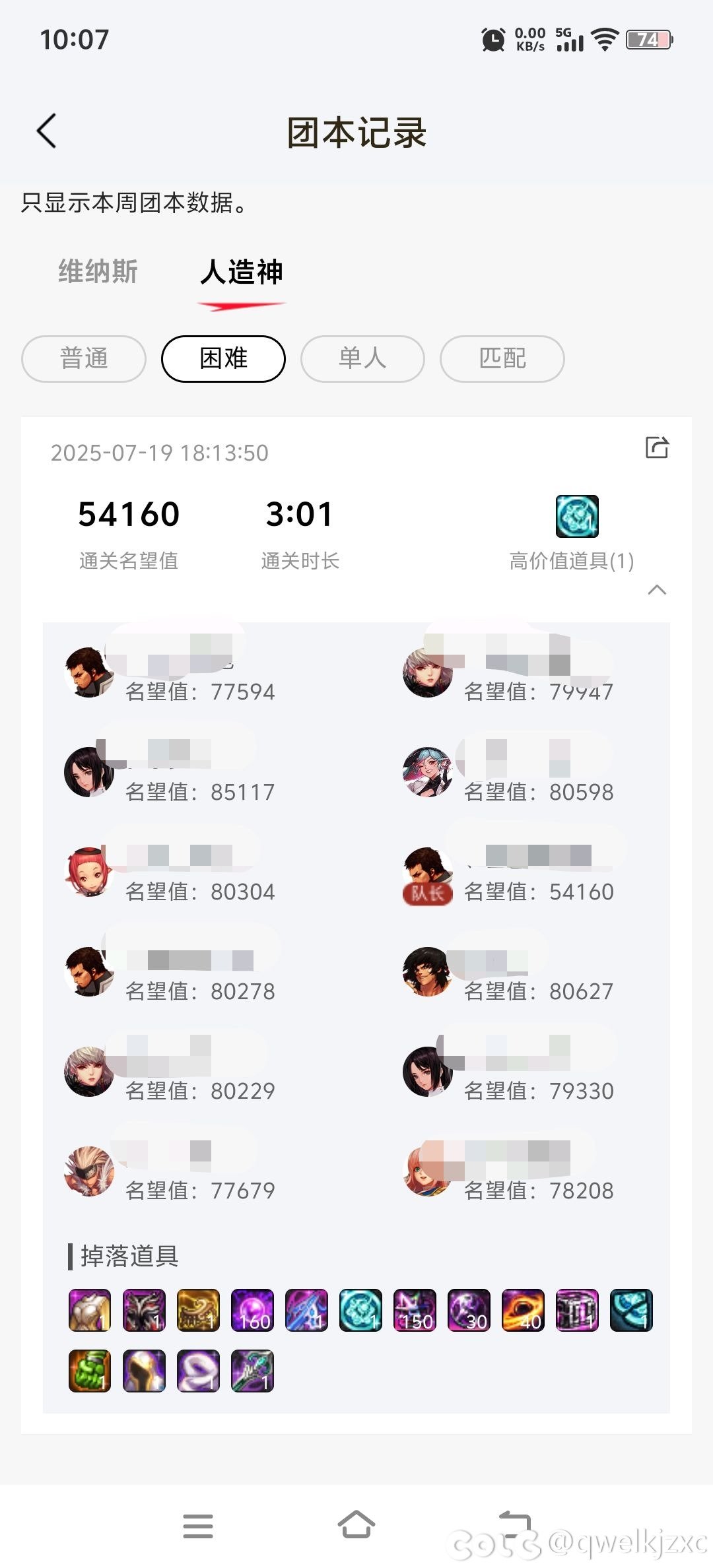The height and width of the screenshot is (1568, 713).
Task: Share the 2025-07-19 raid record
Action: (656, 447)
